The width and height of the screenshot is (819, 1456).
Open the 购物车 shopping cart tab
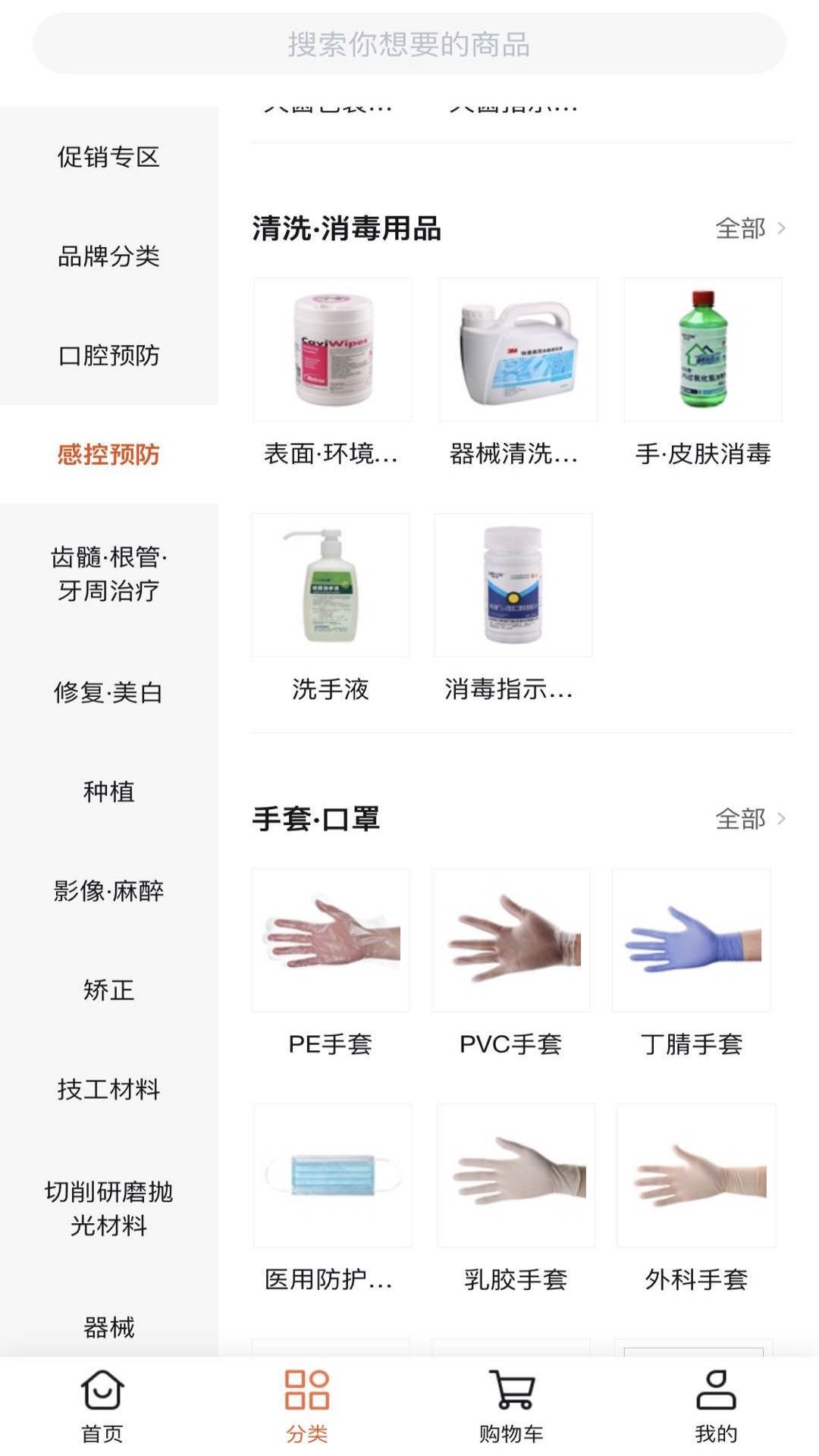512,1407
